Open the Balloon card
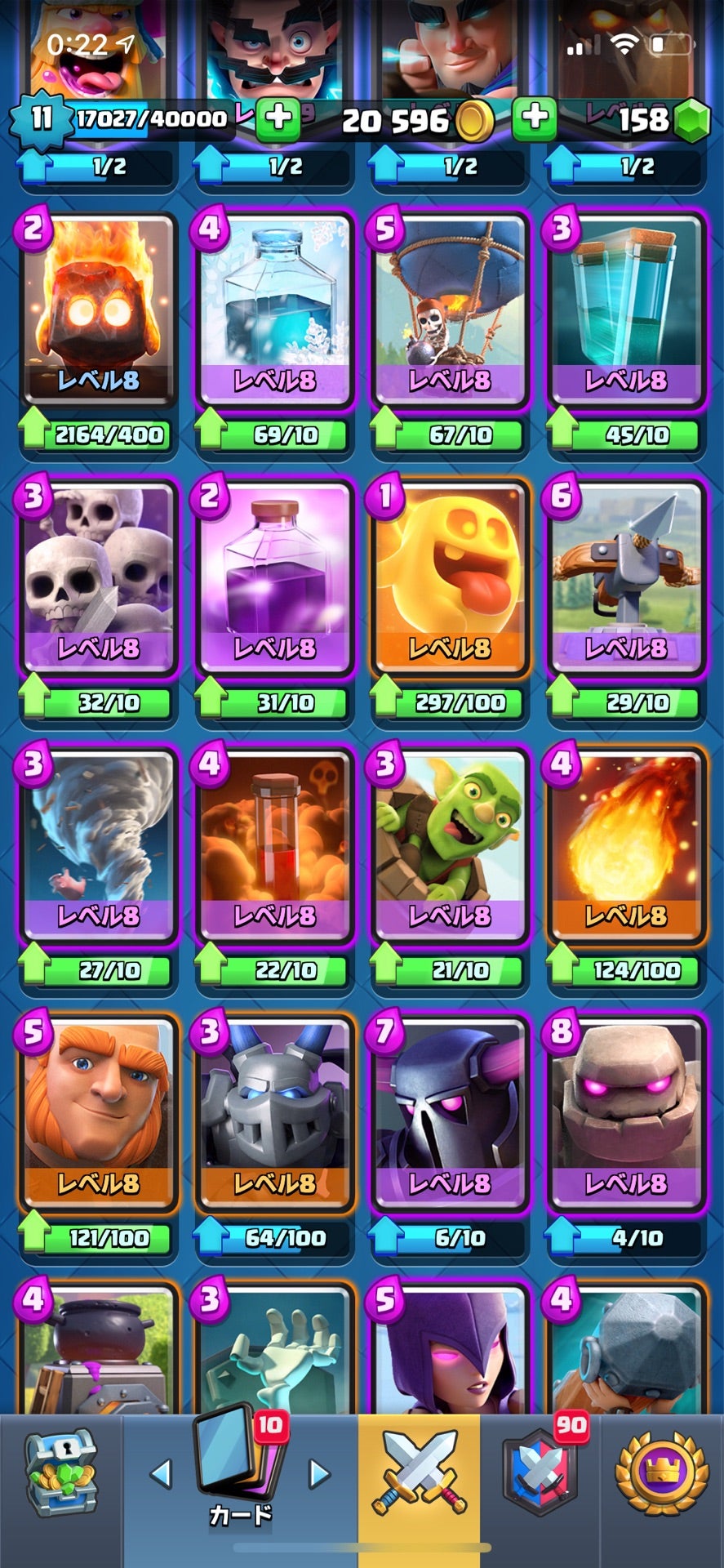724x1568 pixels. click(451, 310)
